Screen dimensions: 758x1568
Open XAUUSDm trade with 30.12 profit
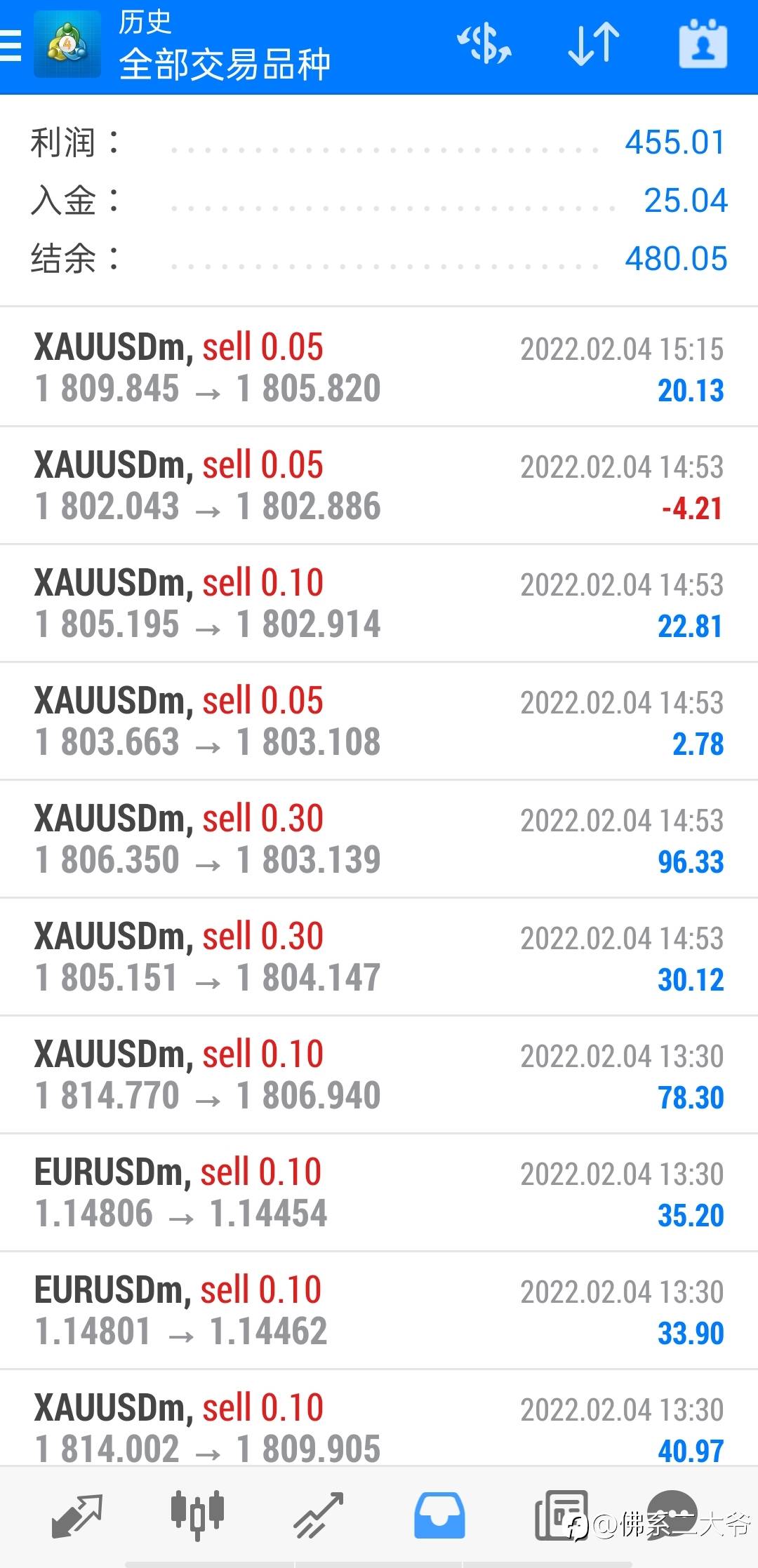pyautogui.click(x=379, y=957)
